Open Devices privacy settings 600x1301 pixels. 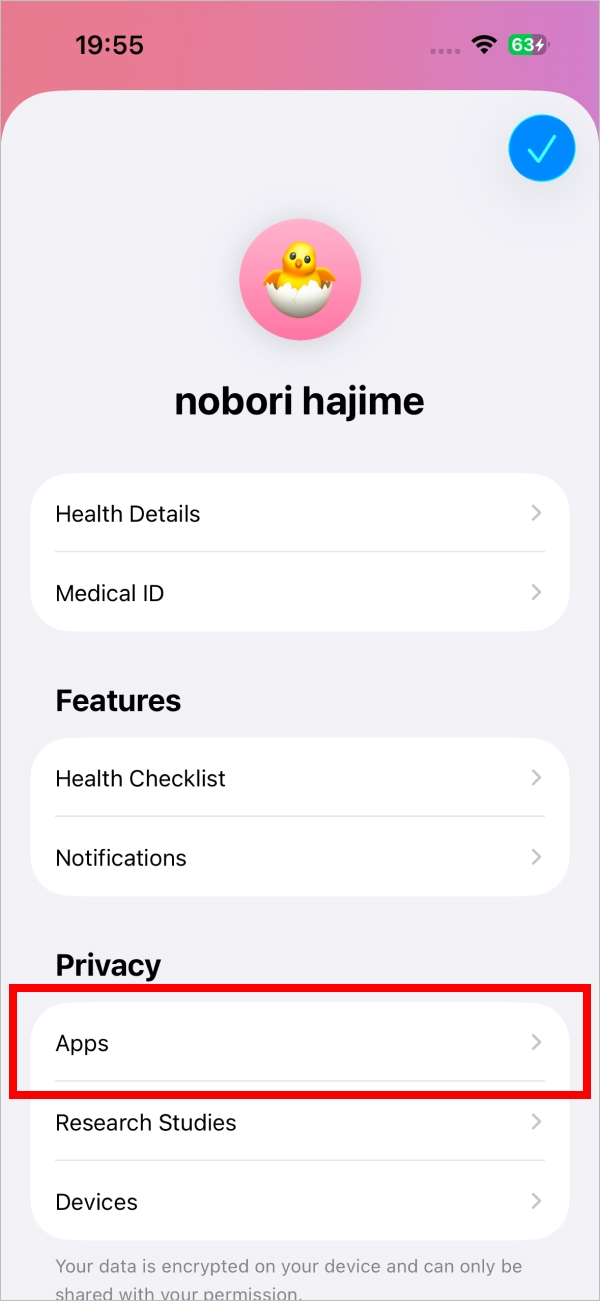coord(299,1202)
